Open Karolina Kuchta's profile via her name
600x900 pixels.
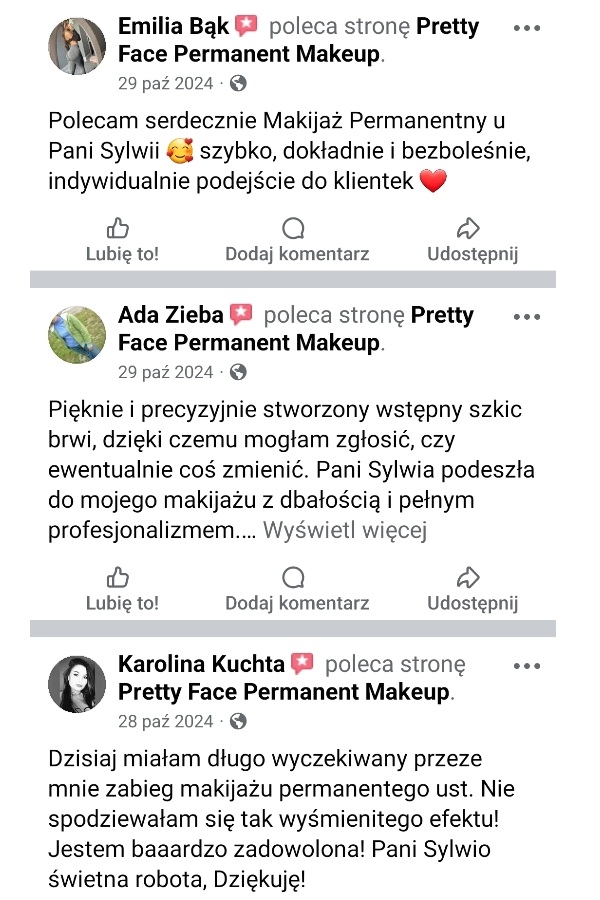tap(201, 664)
